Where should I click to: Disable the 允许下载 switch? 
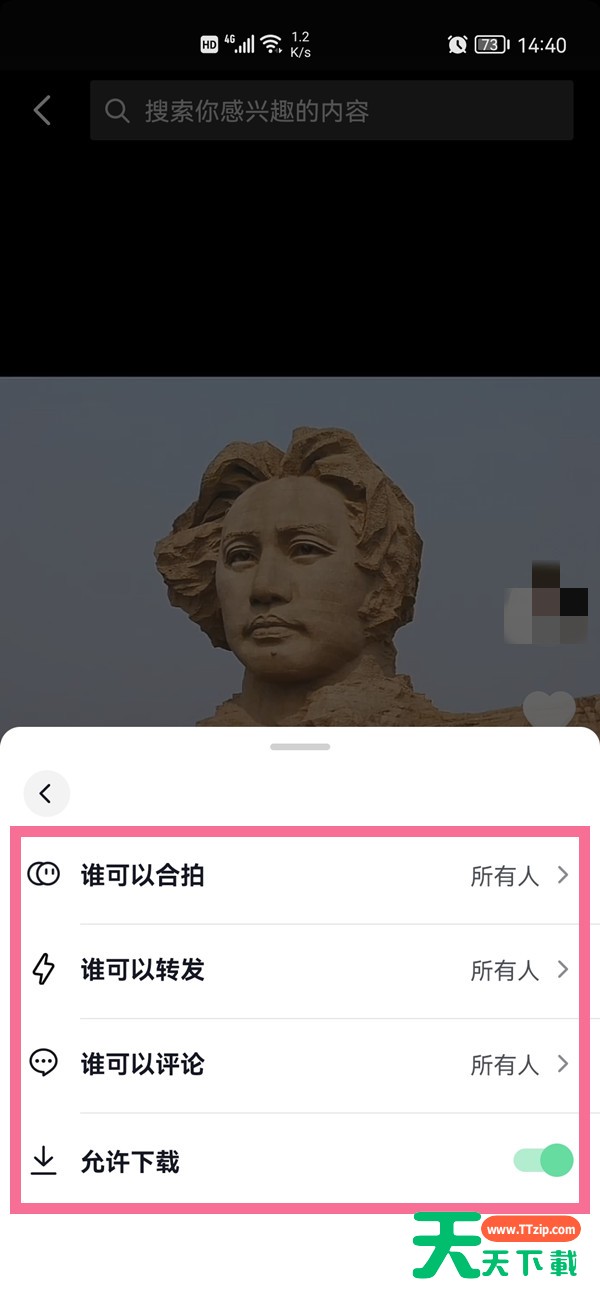[543, 1160]
